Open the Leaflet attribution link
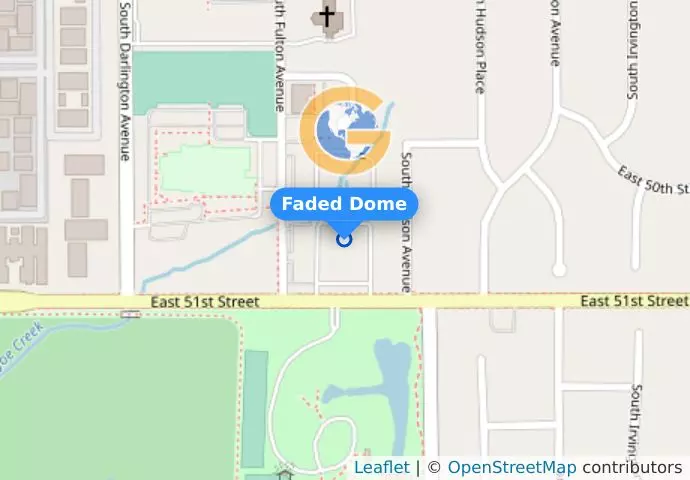 [x=381, y=468]
